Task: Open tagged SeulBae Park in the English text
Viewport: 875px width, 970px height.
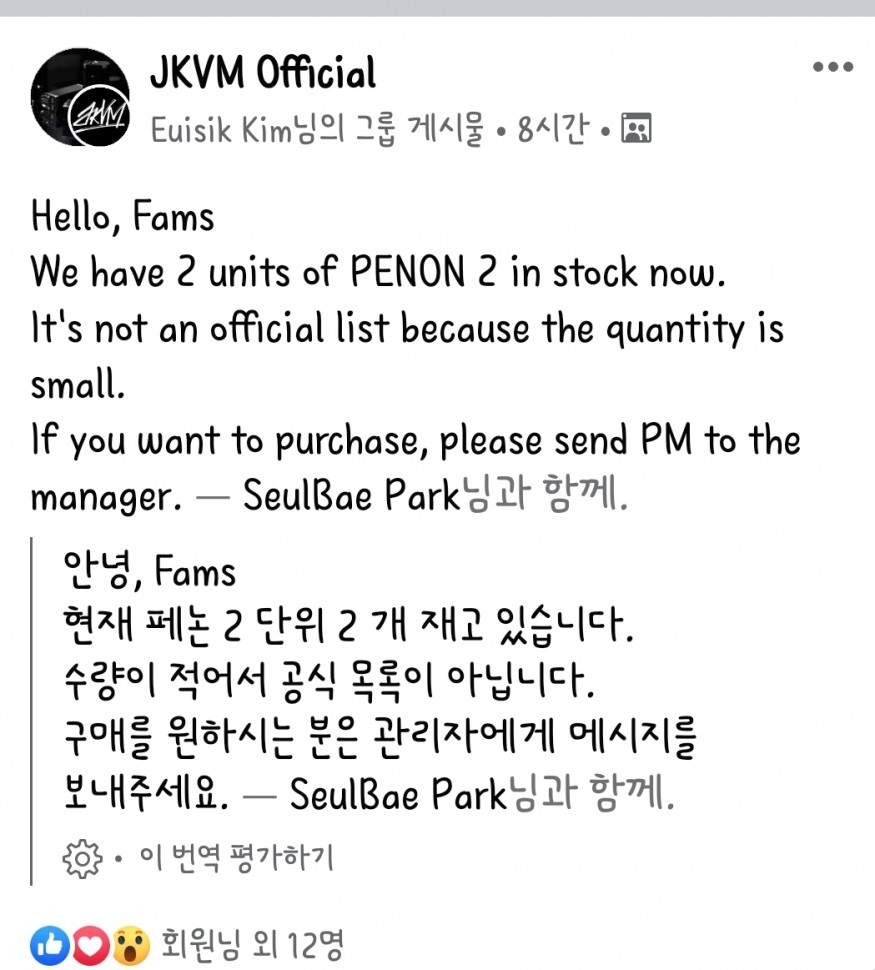Action: (348, 497)
